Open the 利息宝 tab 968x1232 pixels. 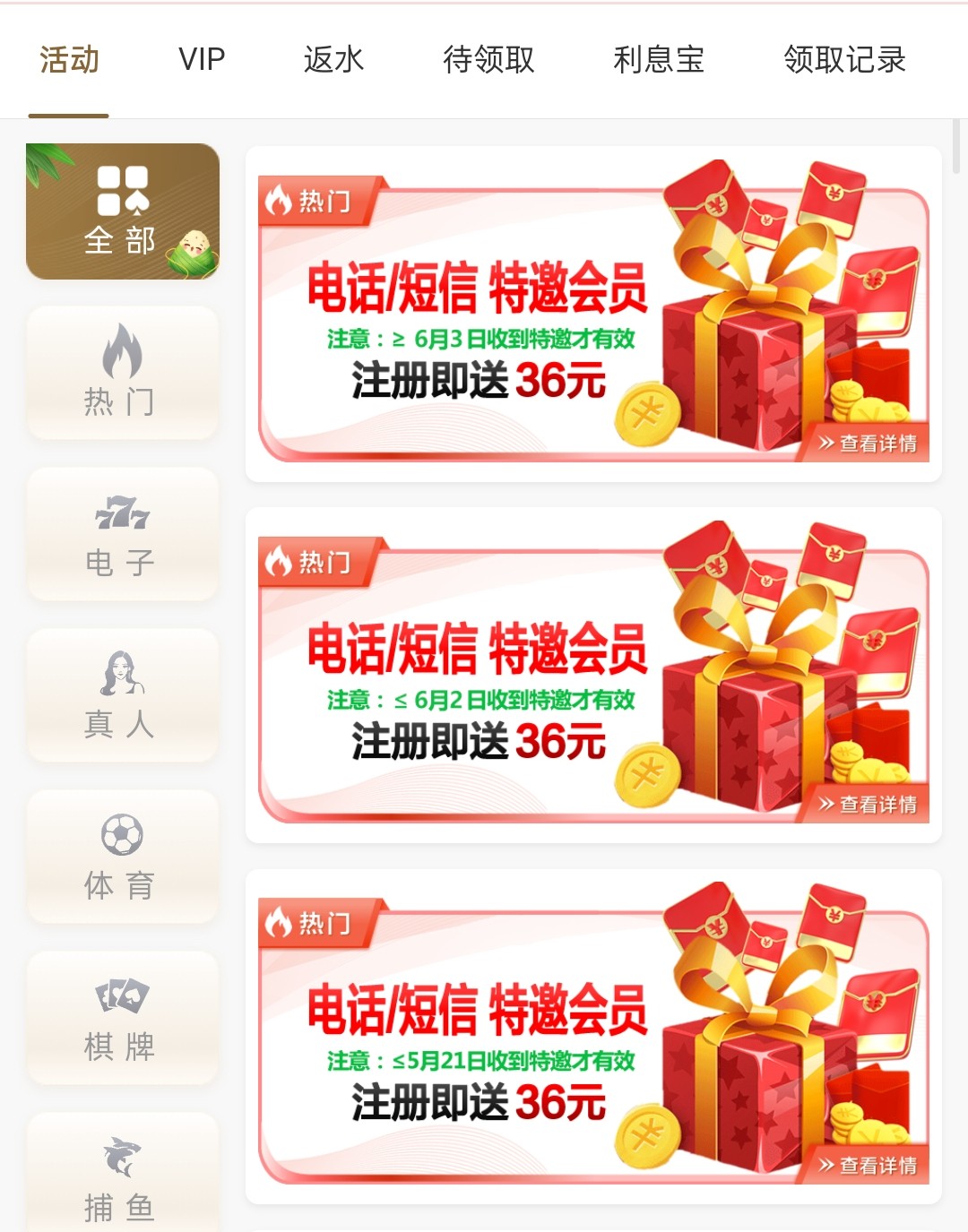point(659,60)
